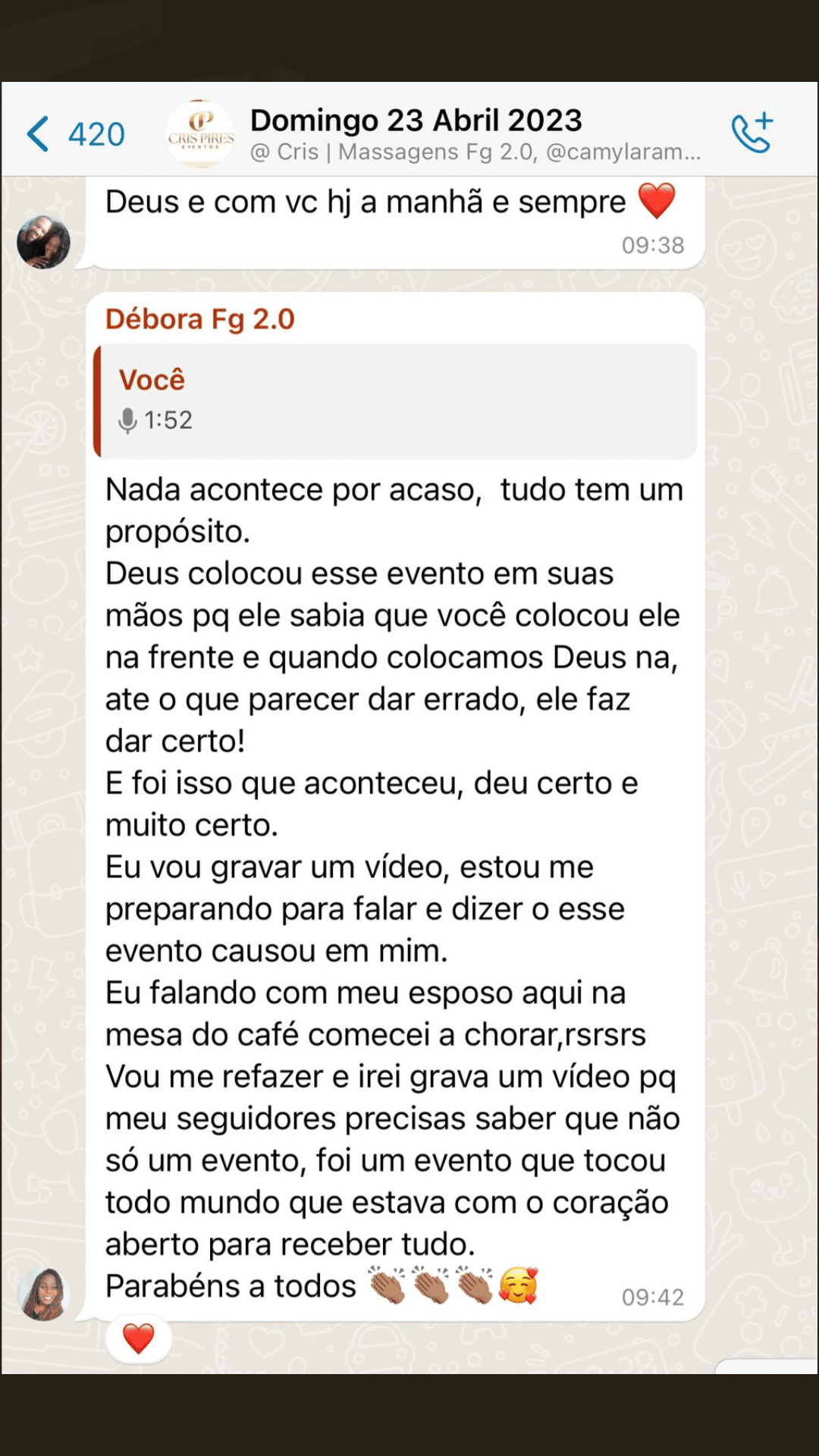This screenshot has width=819, height=1456.
Task: Open the Débora Fg 2.0 sender name
Action: pos(199,319)
